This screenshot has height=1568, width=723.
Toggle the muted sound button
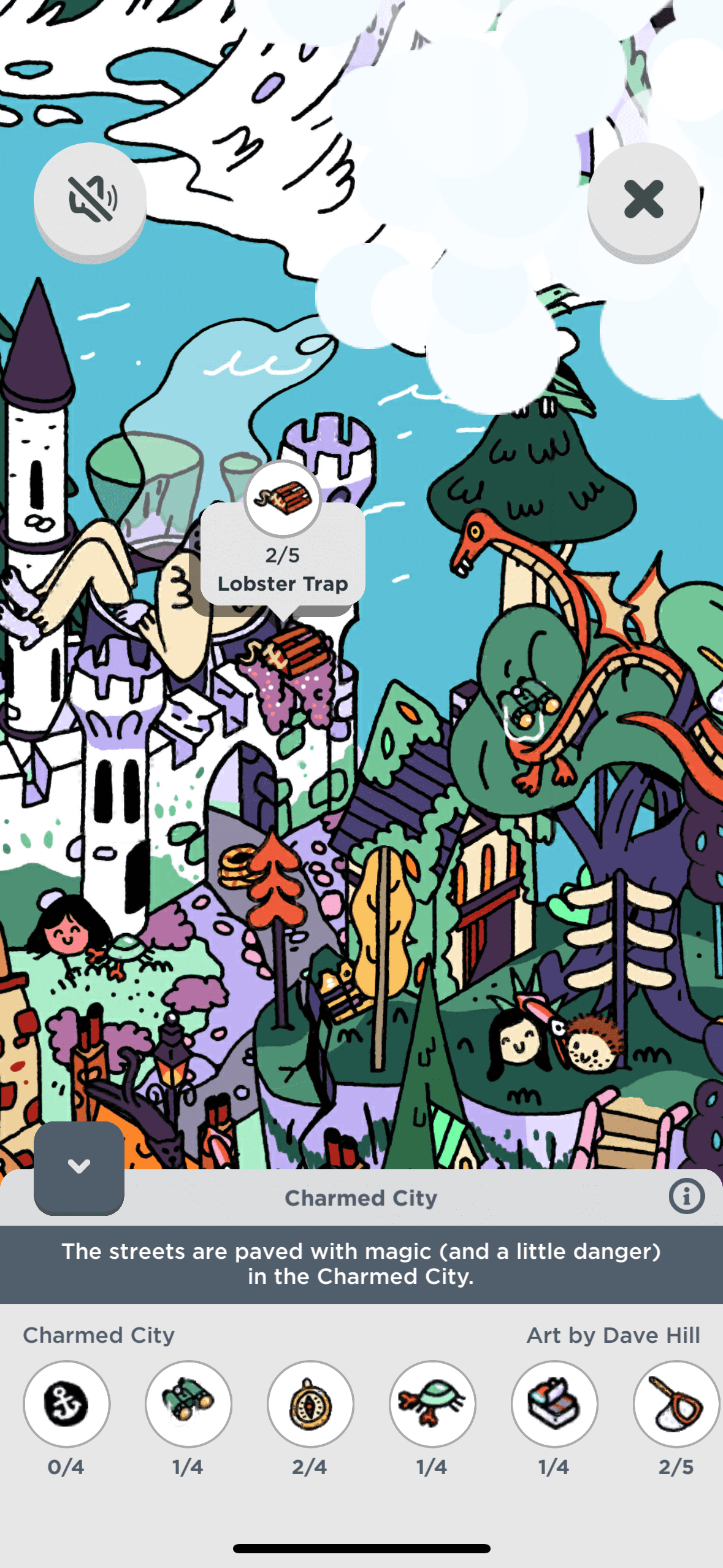coord(90,199)
